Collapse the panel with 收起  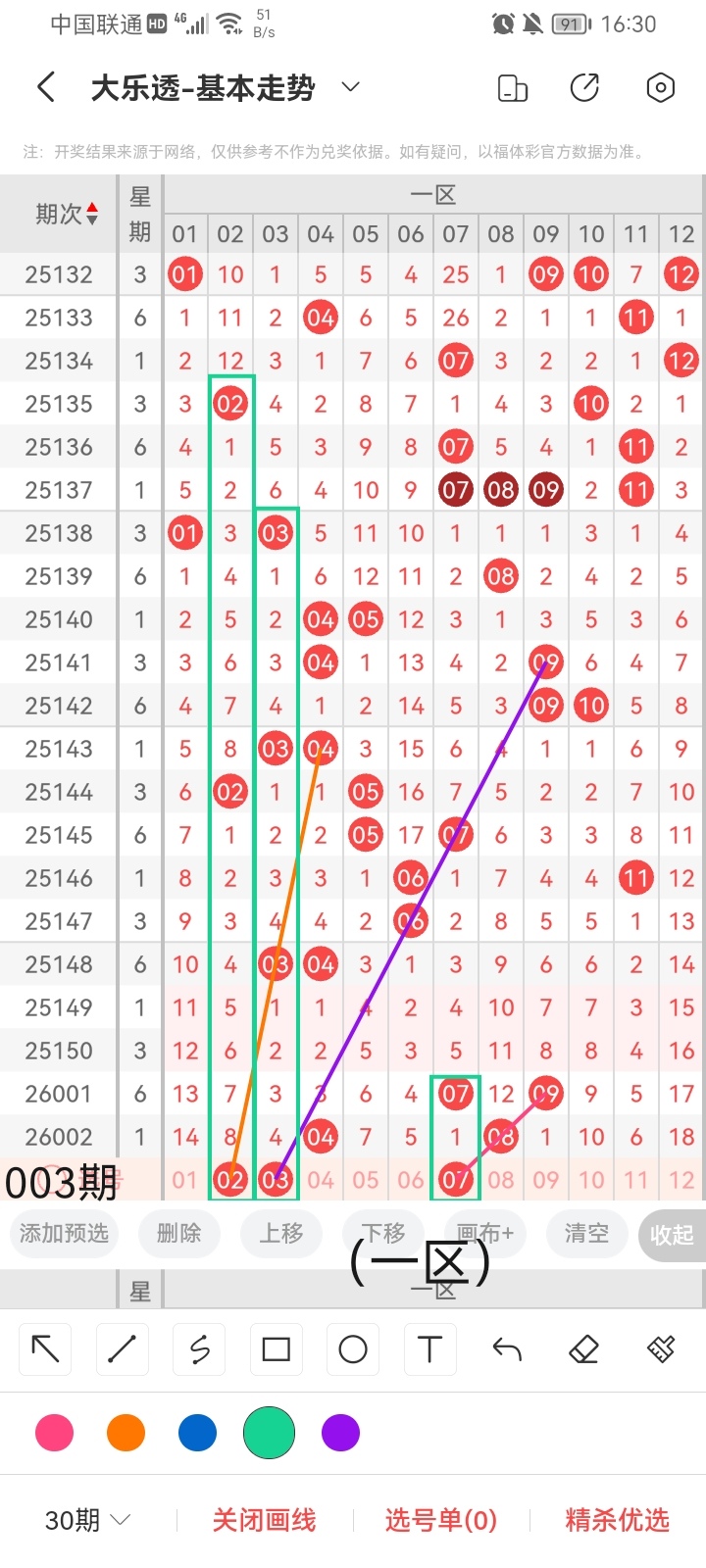point(671,1235)
